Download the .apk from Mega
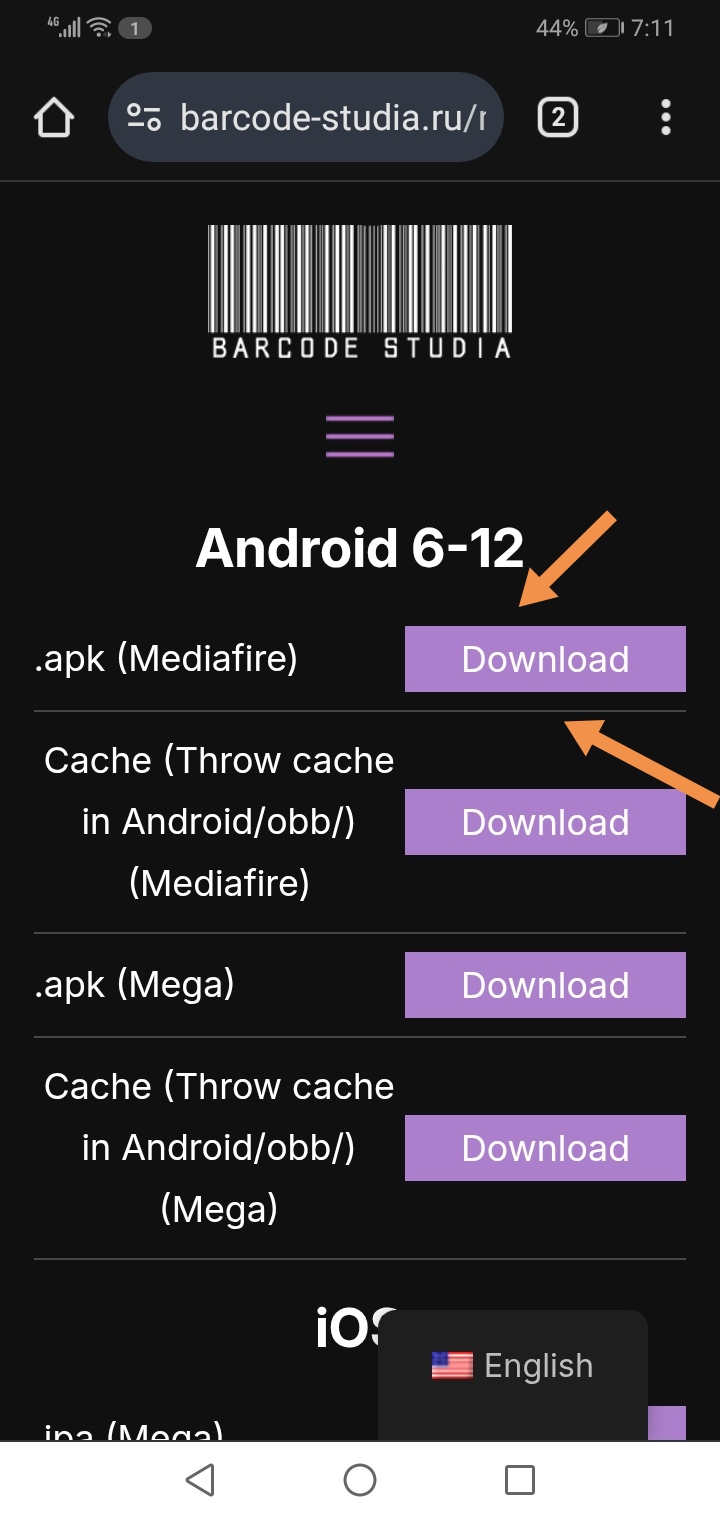The height and width of the screenshot is (1520, 720). coord(545,985)
